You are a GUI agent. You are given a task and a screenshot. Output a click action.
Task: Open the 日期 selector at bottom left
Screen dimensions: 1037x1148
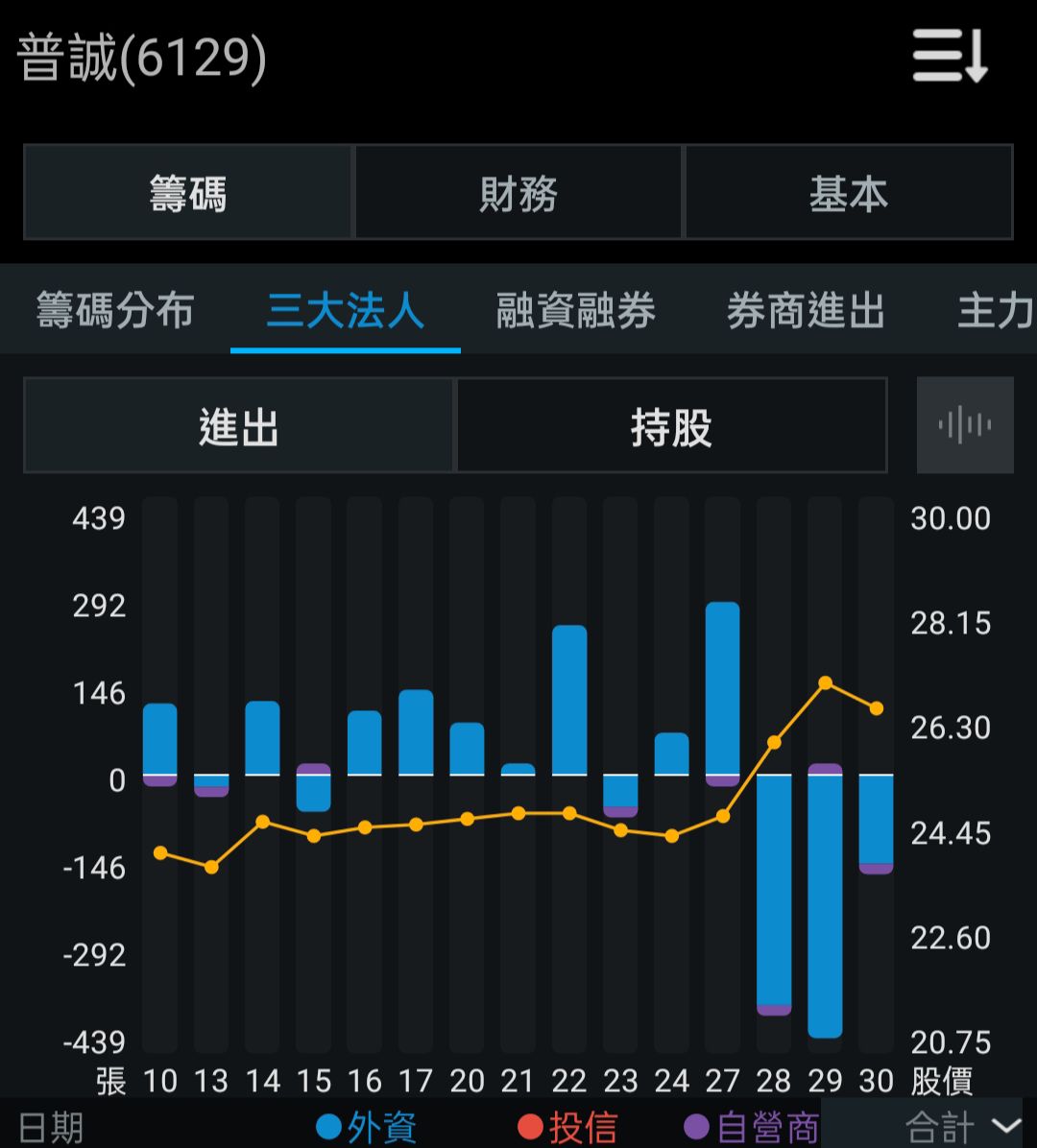coord(53,1128)
